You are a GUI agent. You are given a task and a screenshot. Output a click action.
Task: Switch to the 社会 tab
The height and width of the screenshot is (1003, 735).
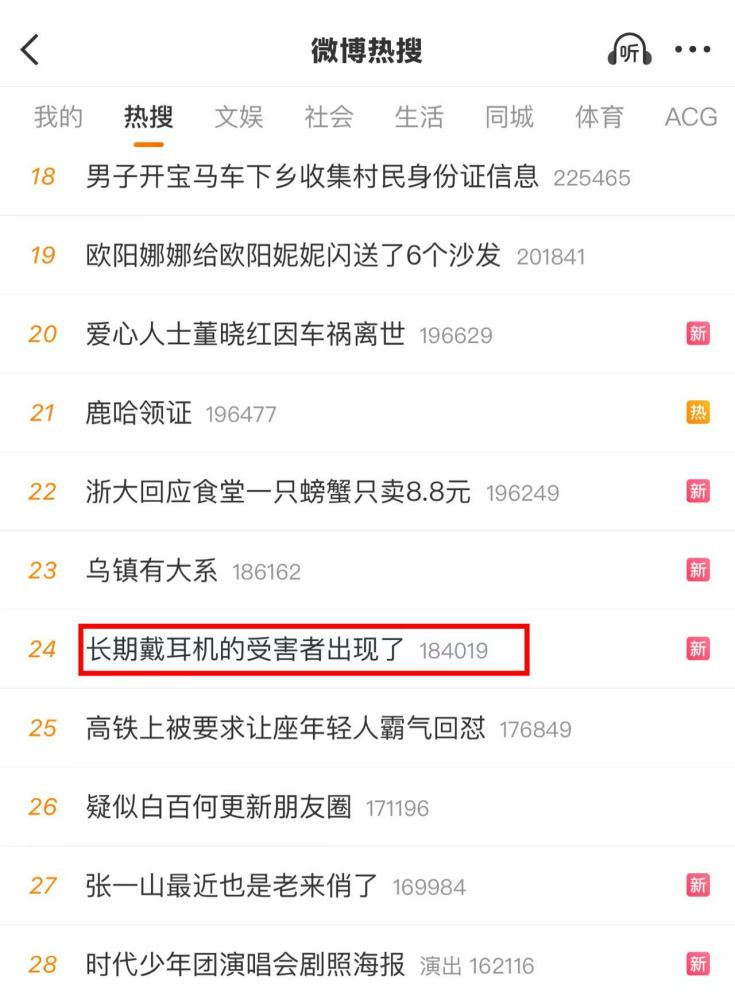329,117
